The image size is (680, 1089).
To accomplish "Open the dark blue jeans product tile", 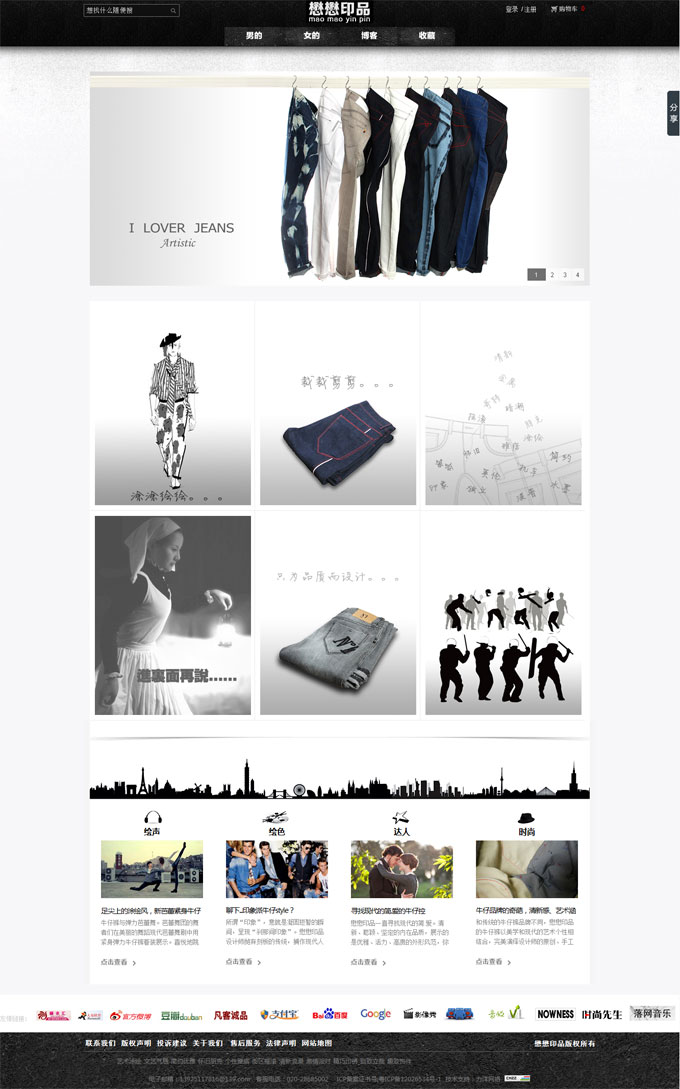I will tap(338, 403).
